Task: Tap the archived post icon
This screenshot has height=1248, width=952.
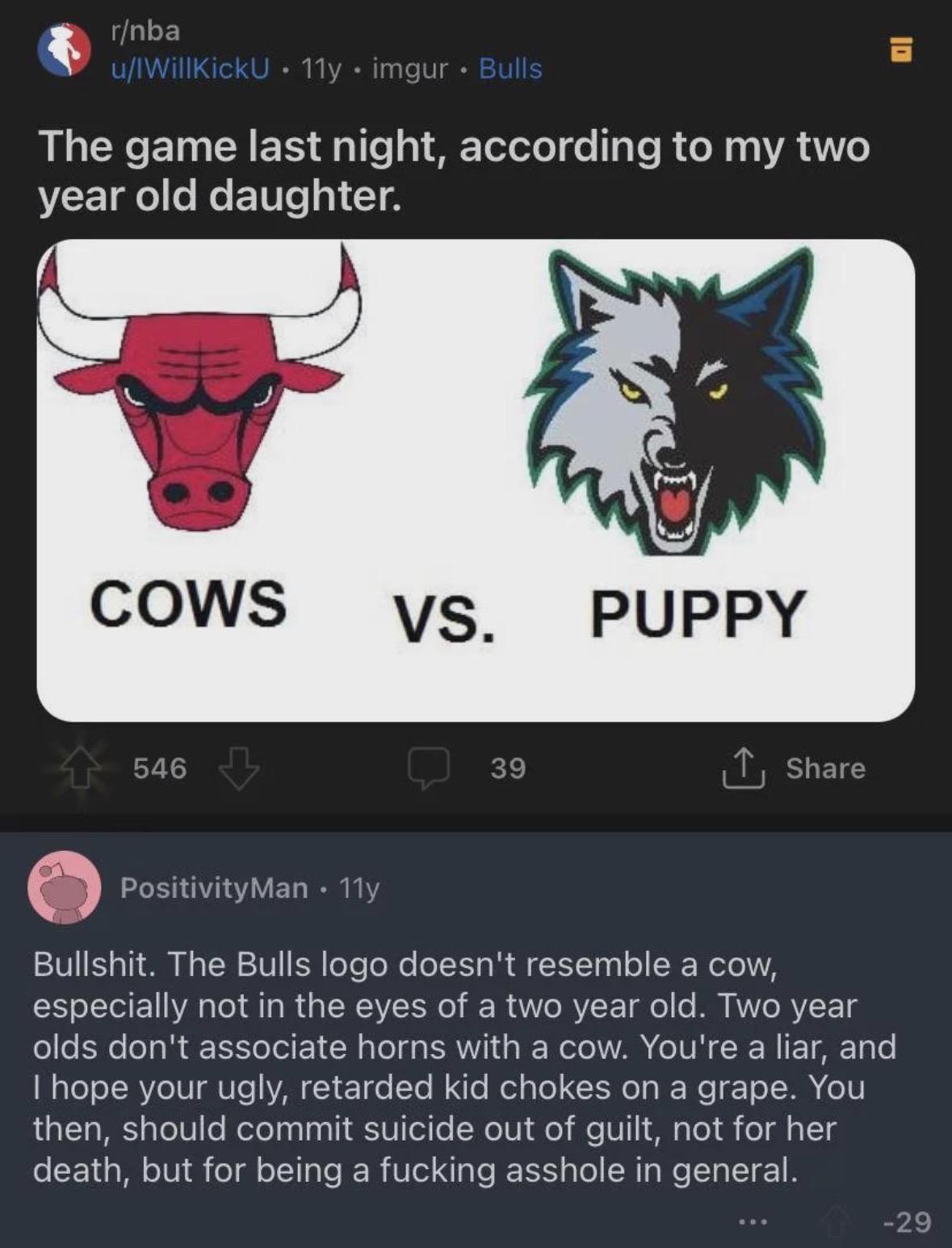Action: (901, 50)
